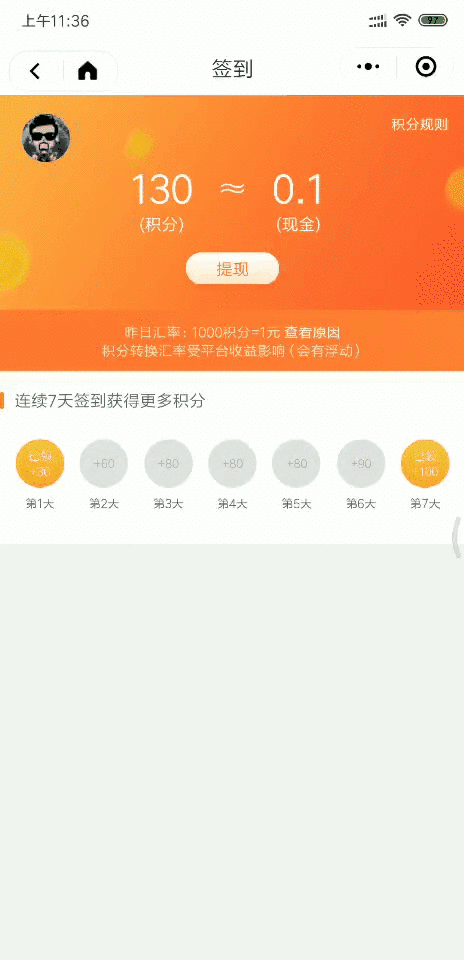
Task: Open the three-dot more menu
Action: pos(368,66)
